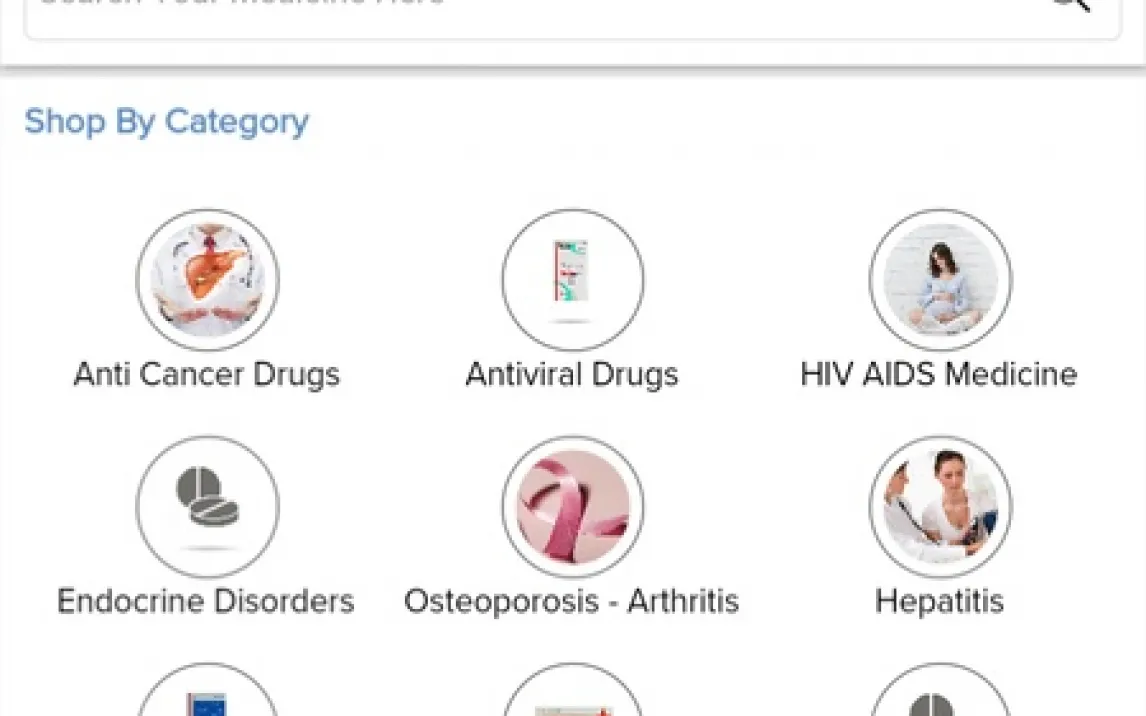Browse HIV AIDS Medicine category

coord(939,281)
